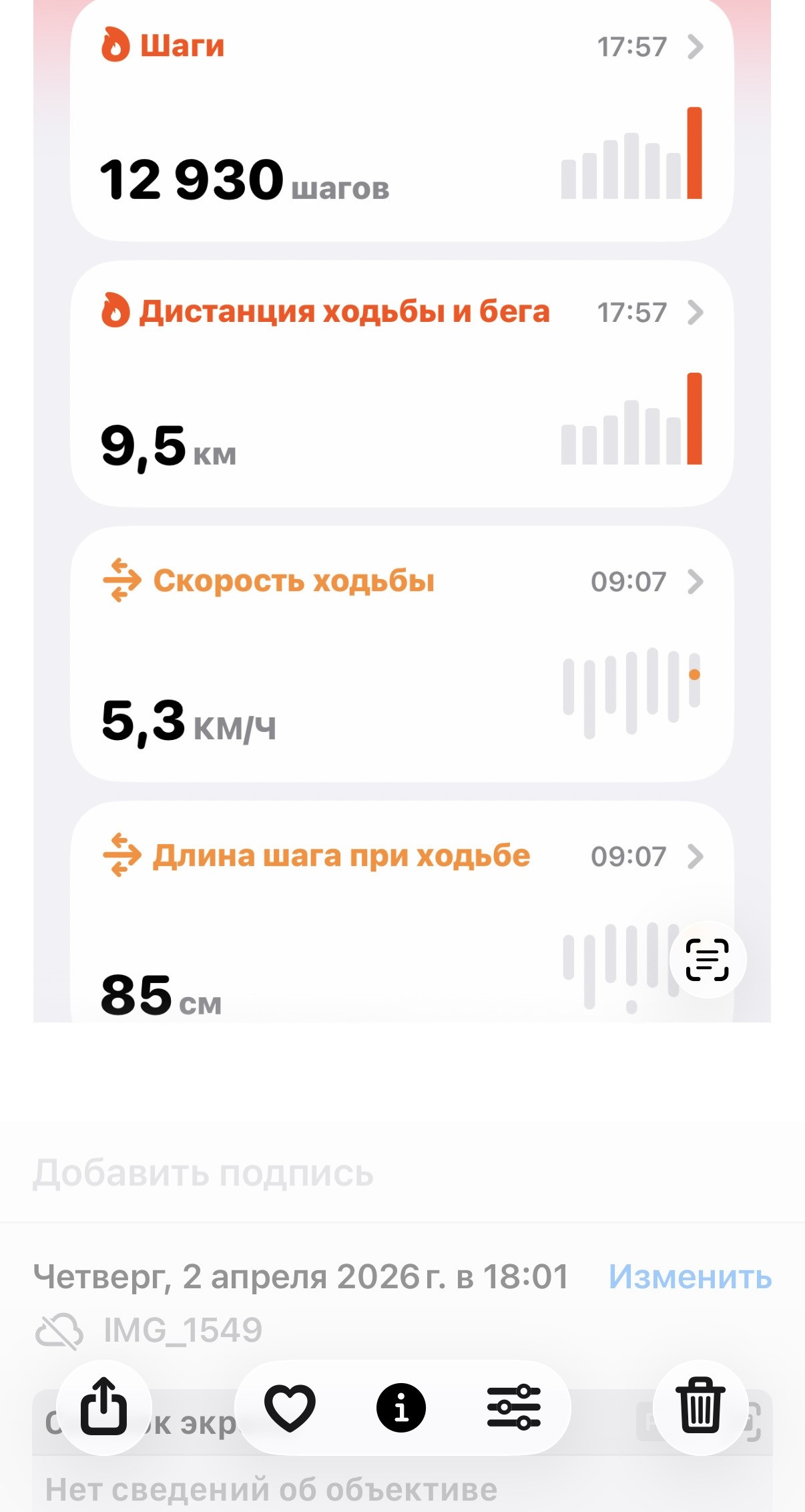Toggle the photo info button
This screenshot has height=1512, width=805.
point(401,1407)
